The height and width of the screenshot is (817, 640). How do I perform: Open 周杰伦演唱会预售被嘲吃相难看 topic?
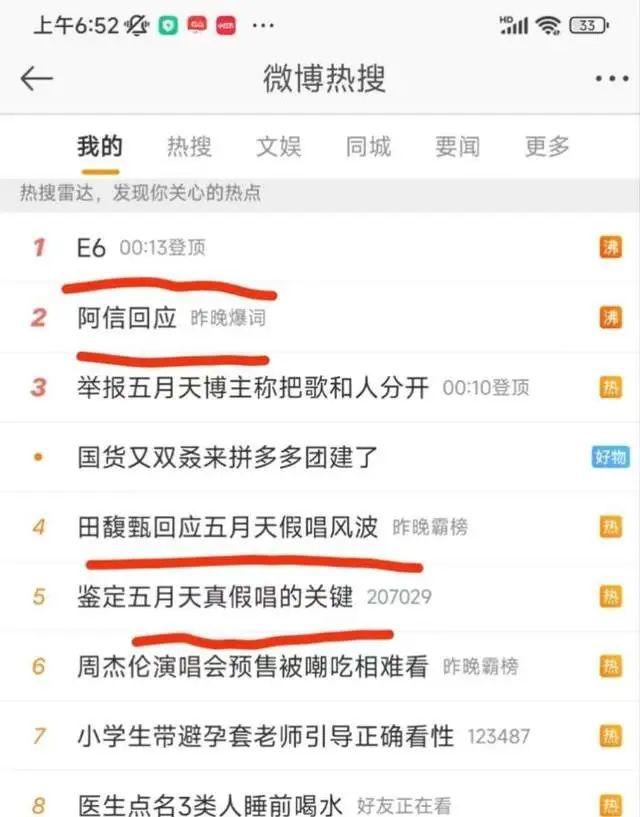pos(252,666)
